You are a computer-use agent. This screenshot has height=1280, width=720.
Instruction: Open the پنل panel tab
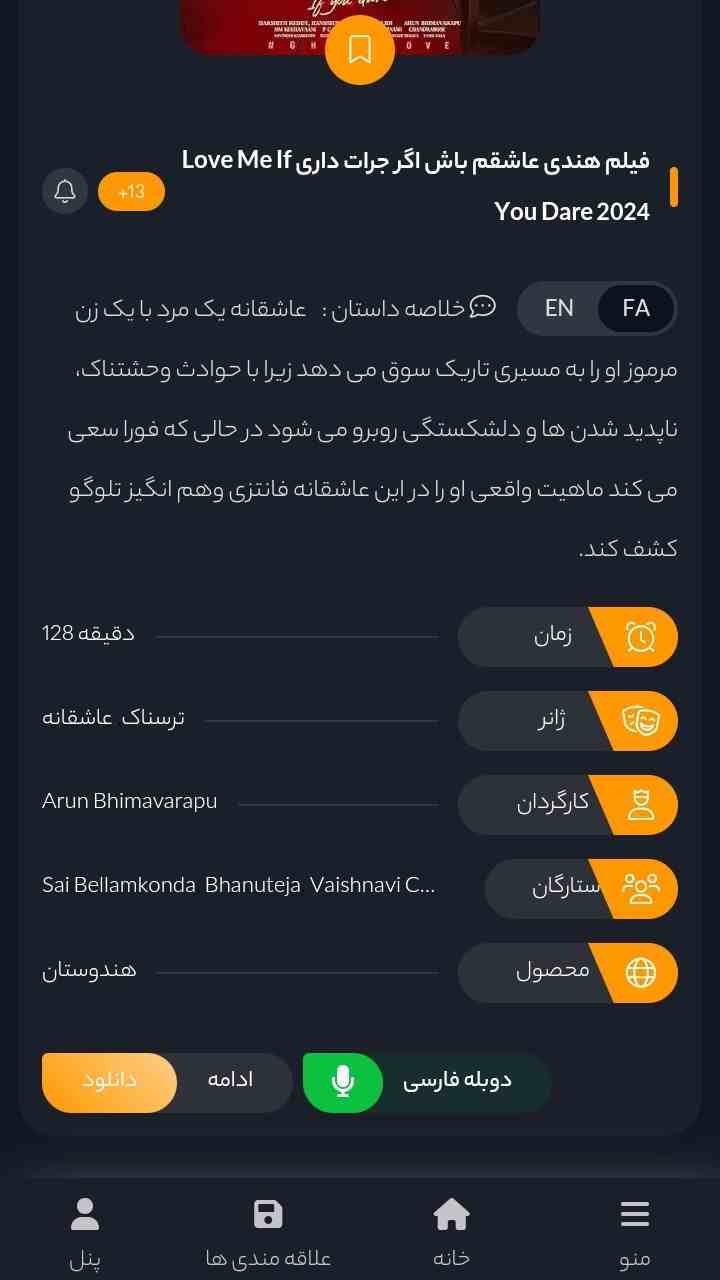(x=85, y=1233)
